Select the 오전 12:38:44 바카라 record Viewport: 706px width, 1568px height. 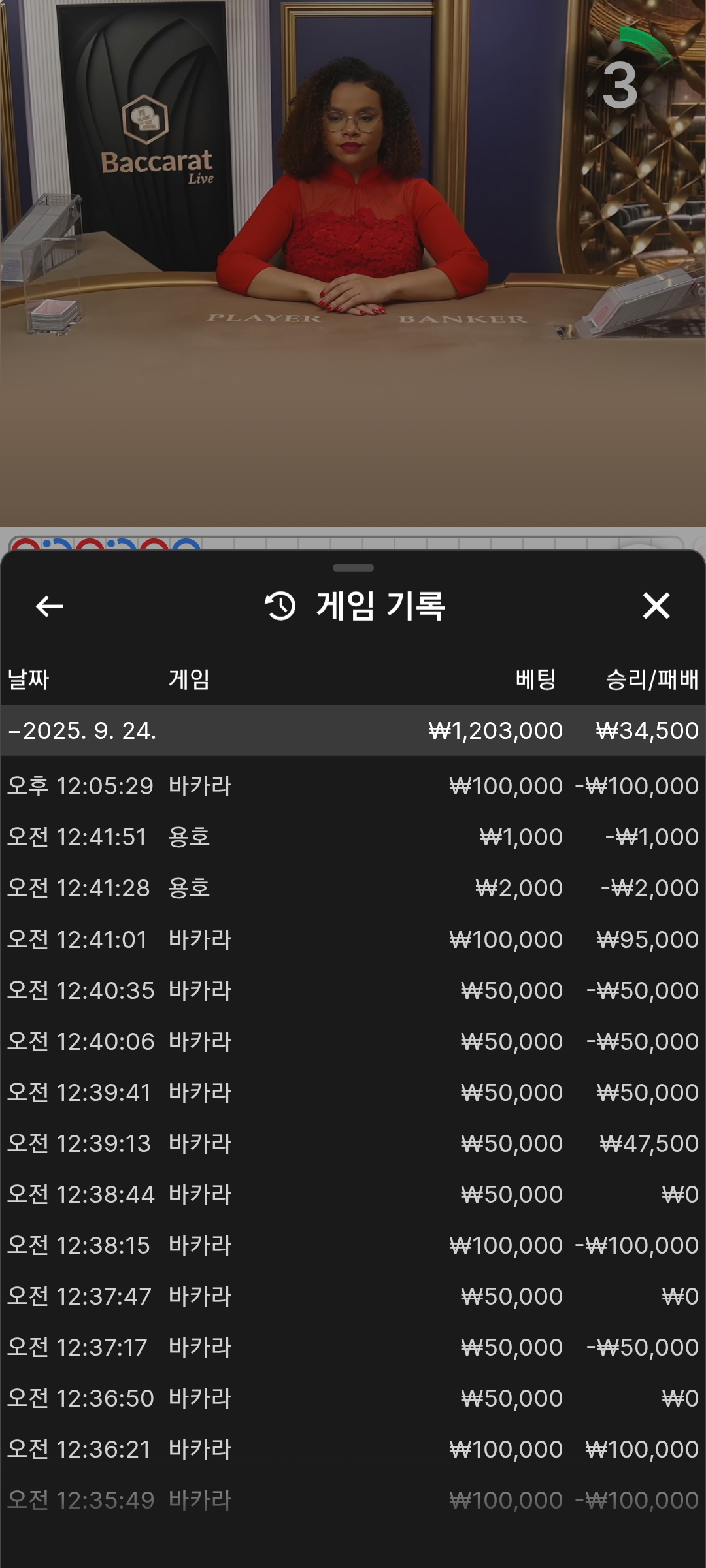(x=353, y=1194)
